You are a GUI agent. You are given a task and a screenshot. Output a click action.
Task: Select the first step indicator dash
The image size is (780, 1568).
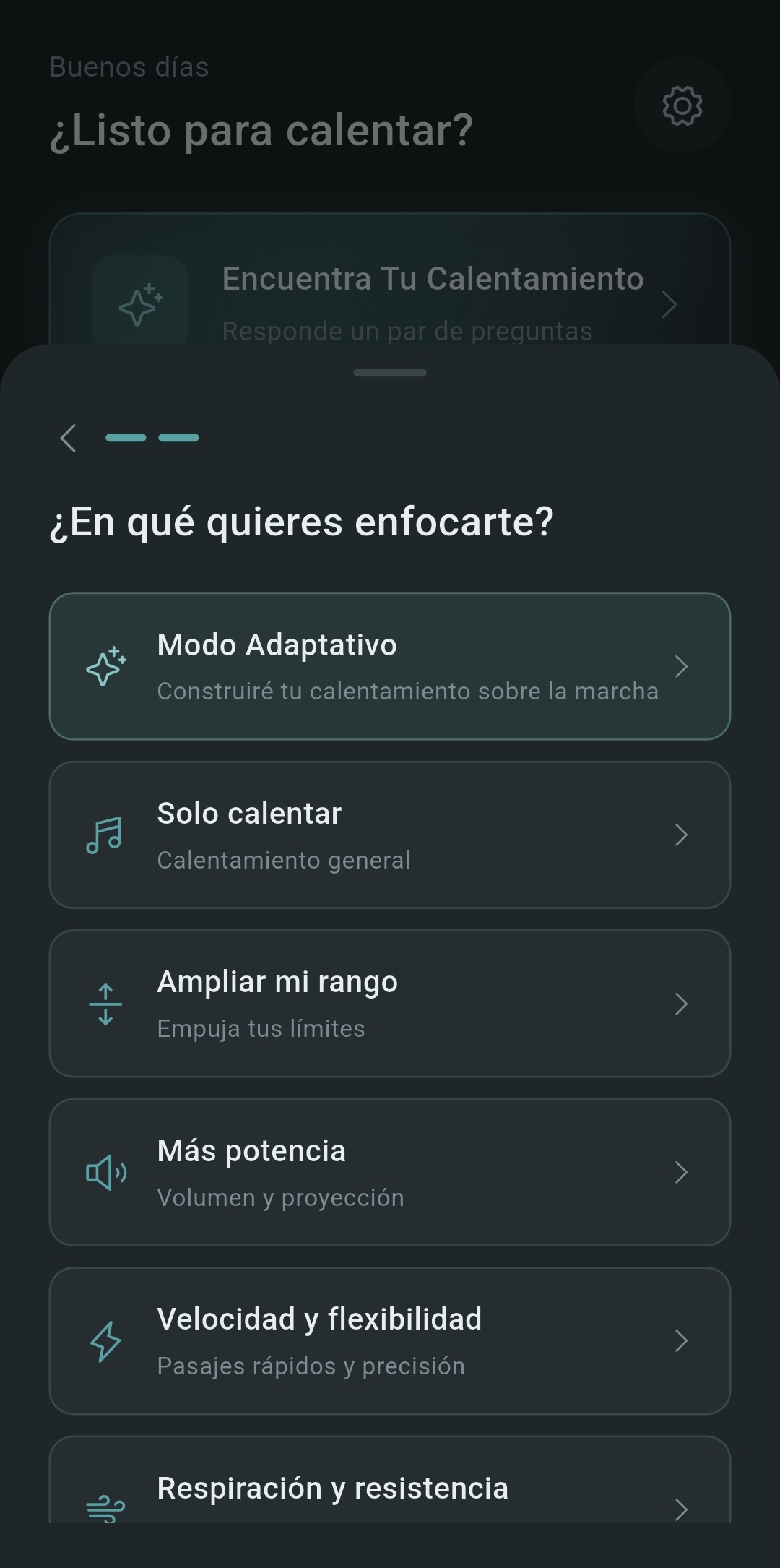coord(126,437)
